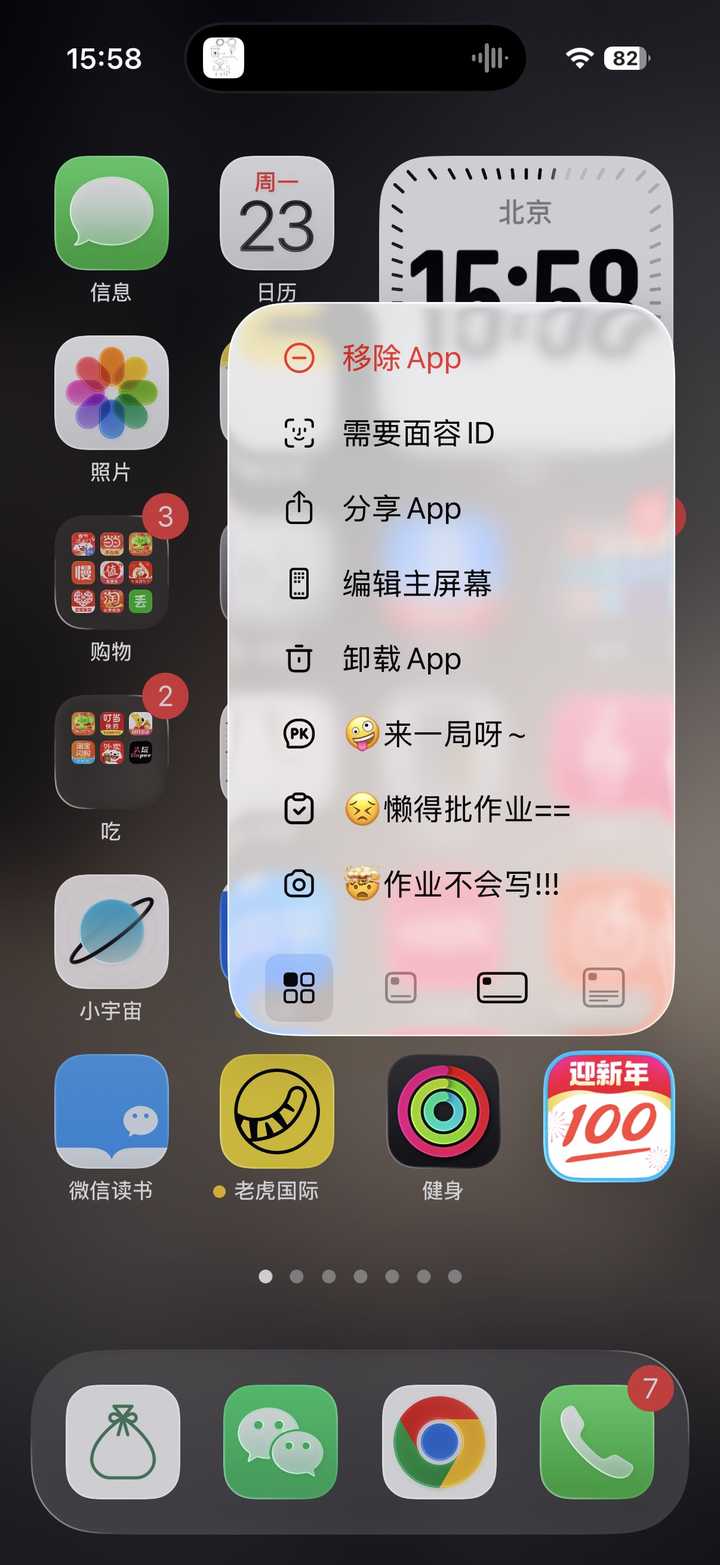Viewport: 720px width, 1565px height.
Task: Choose 卸载 App to delete it
Action: click(400, 659)
